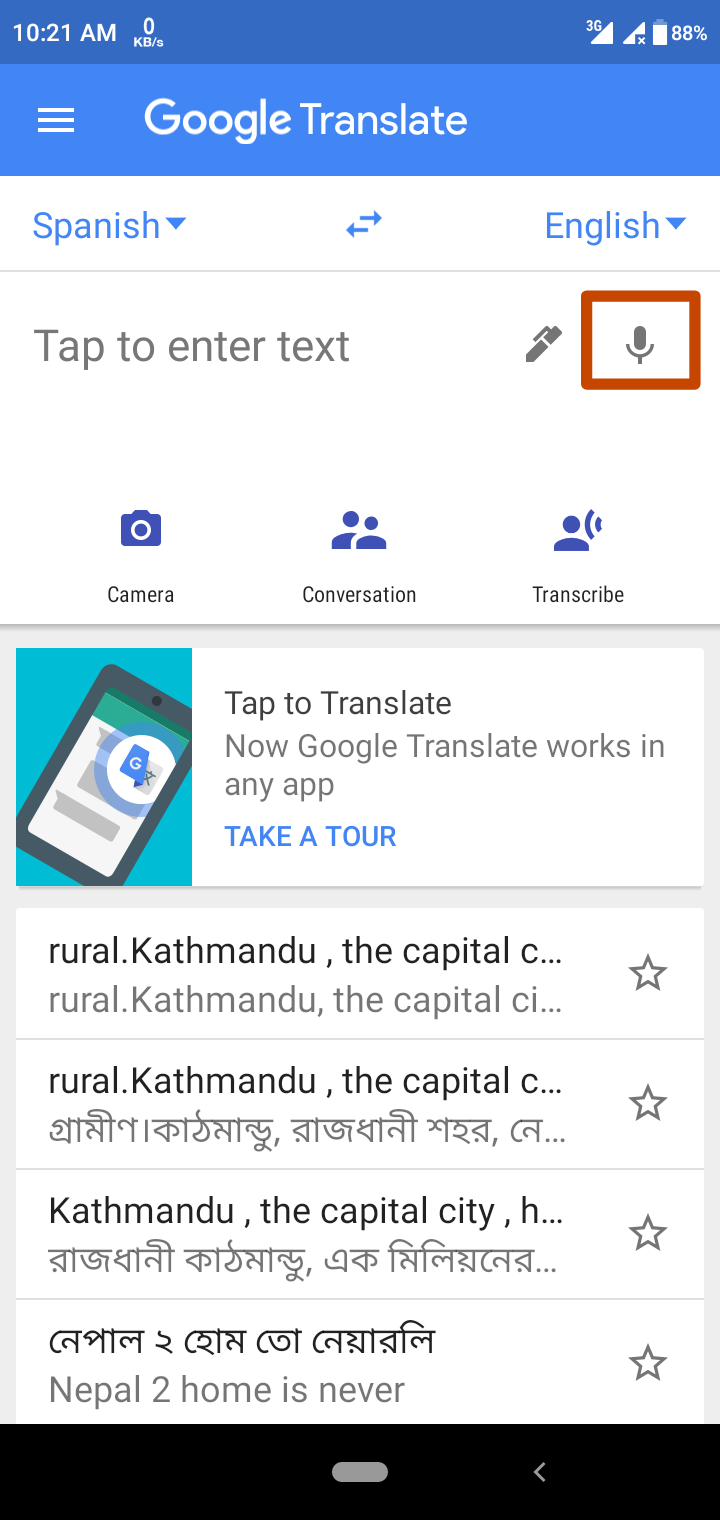Viewport: 720px width, 1520px height.
Task: Open handwriting input pen icon
Action: [x=543, y=346]
